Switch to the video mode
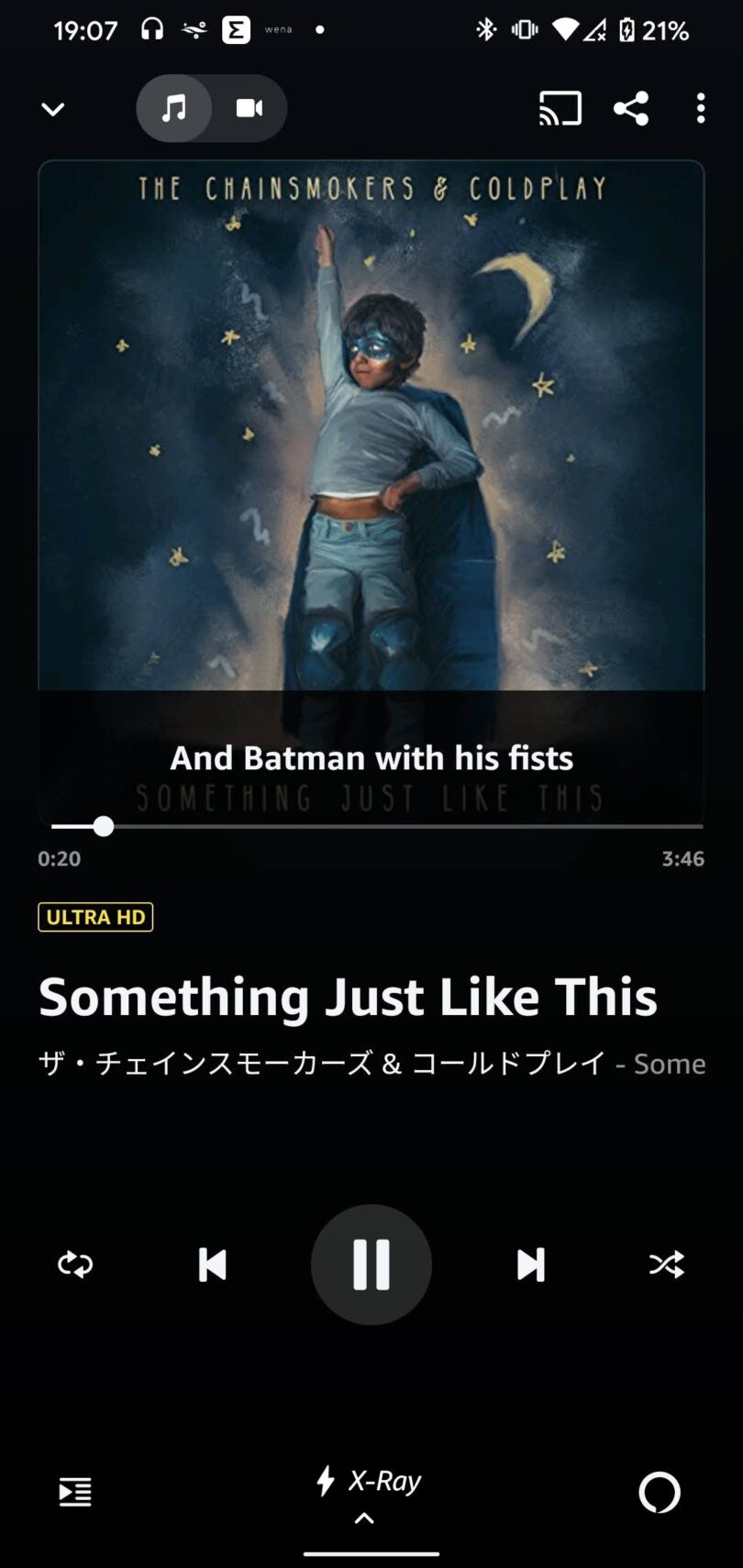 point(250,108)
